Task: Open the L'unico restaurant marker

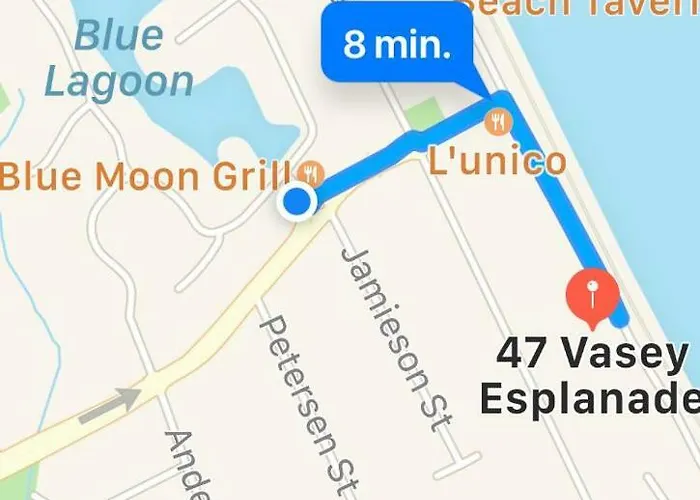Action: tap(498, 124)
